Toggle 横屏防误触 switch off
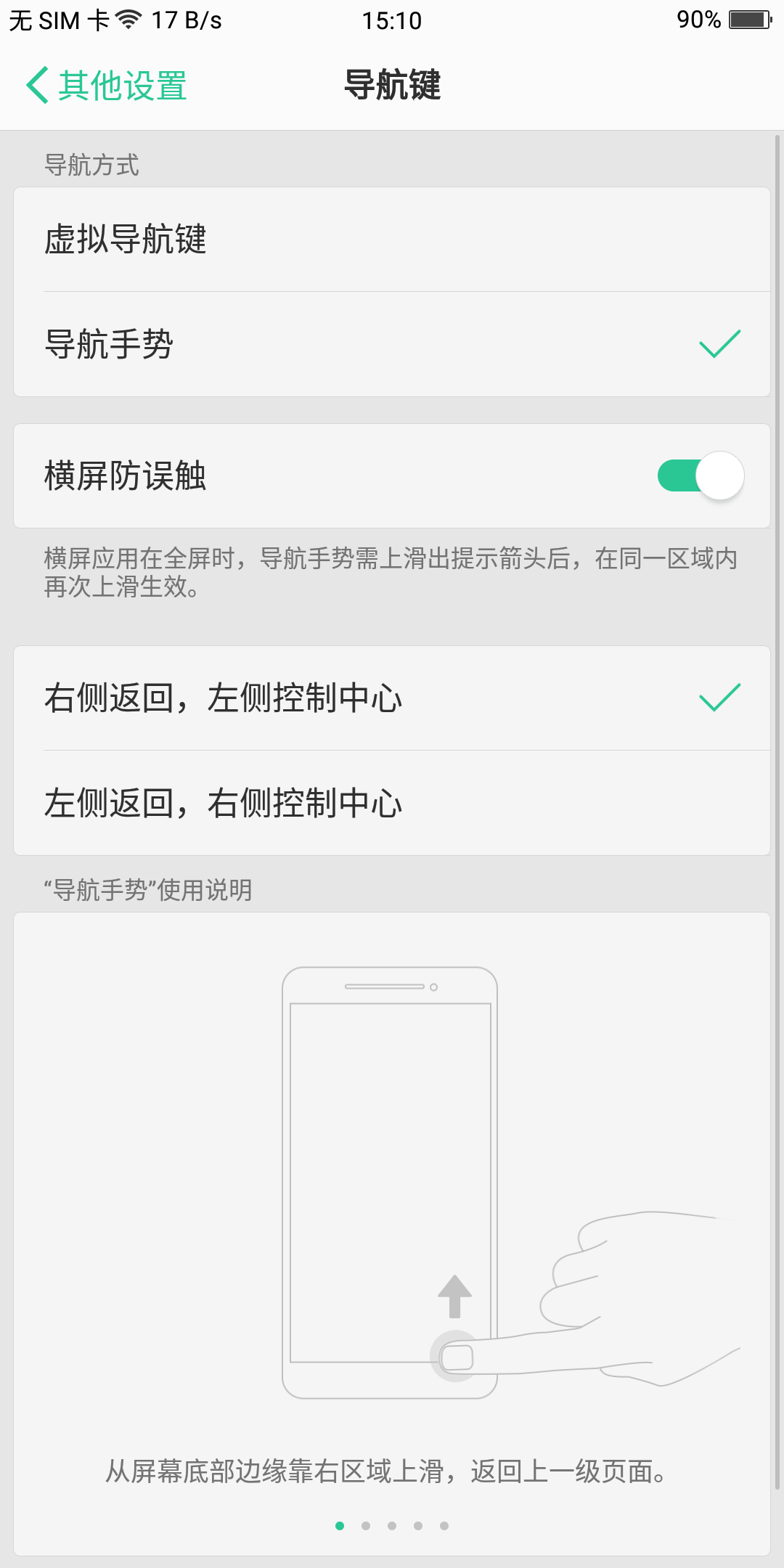Viewport: 784px width, 1568px height. point(700,476)
